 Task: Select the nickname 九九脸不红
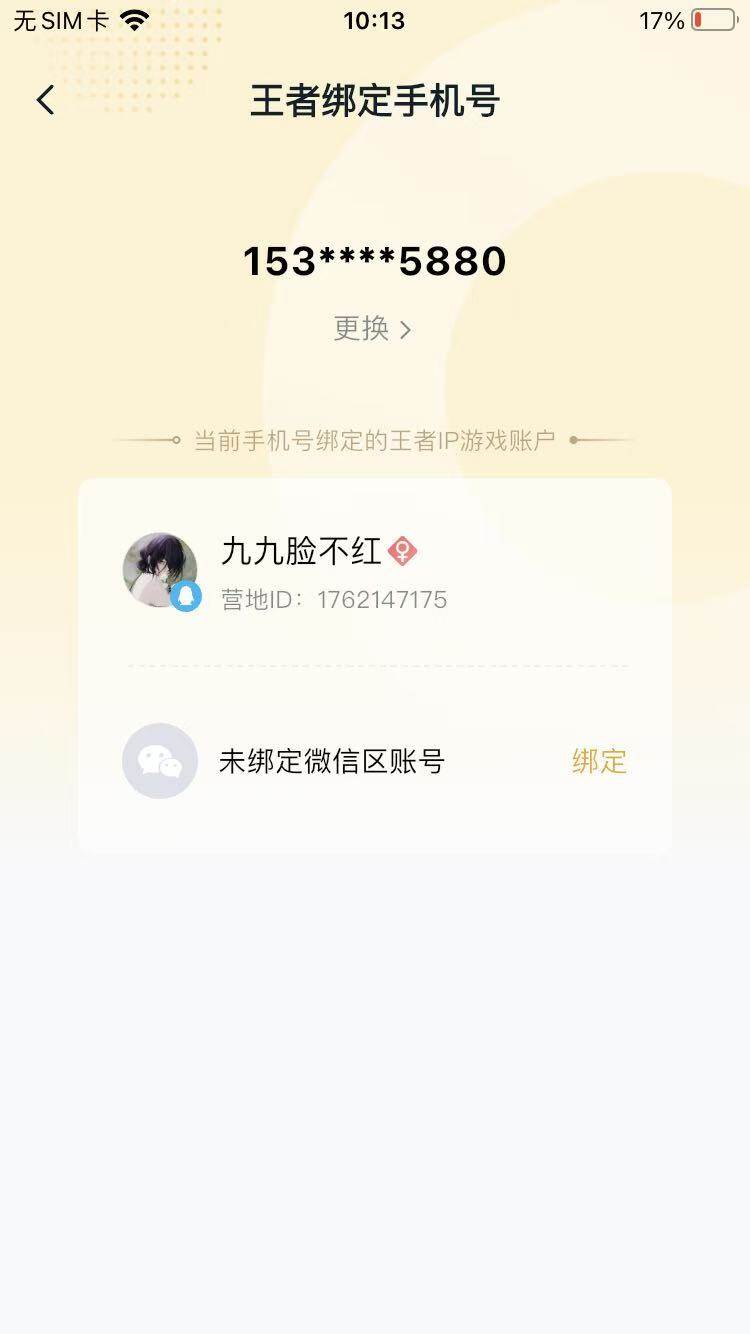(300, 551)
